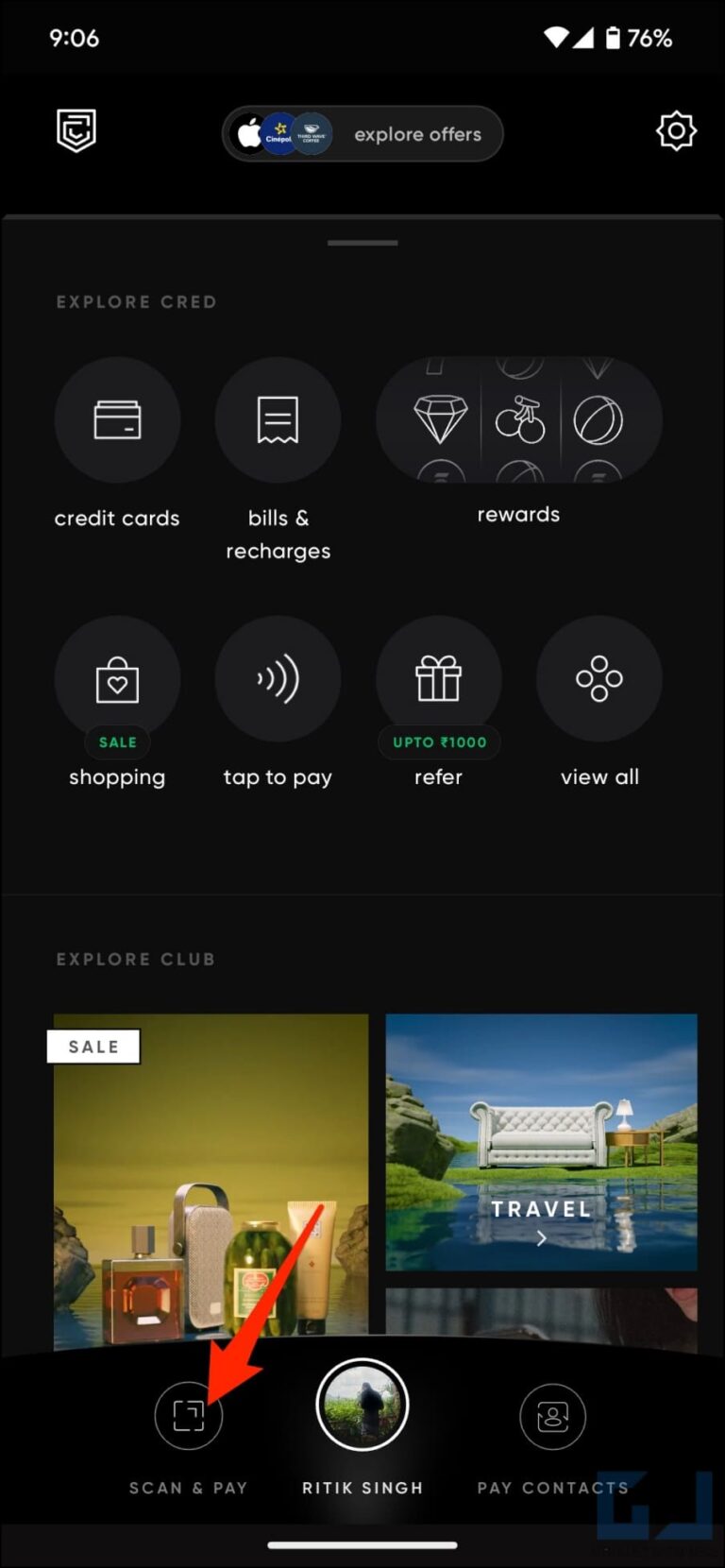Tap the Apple offer icon

247,133
